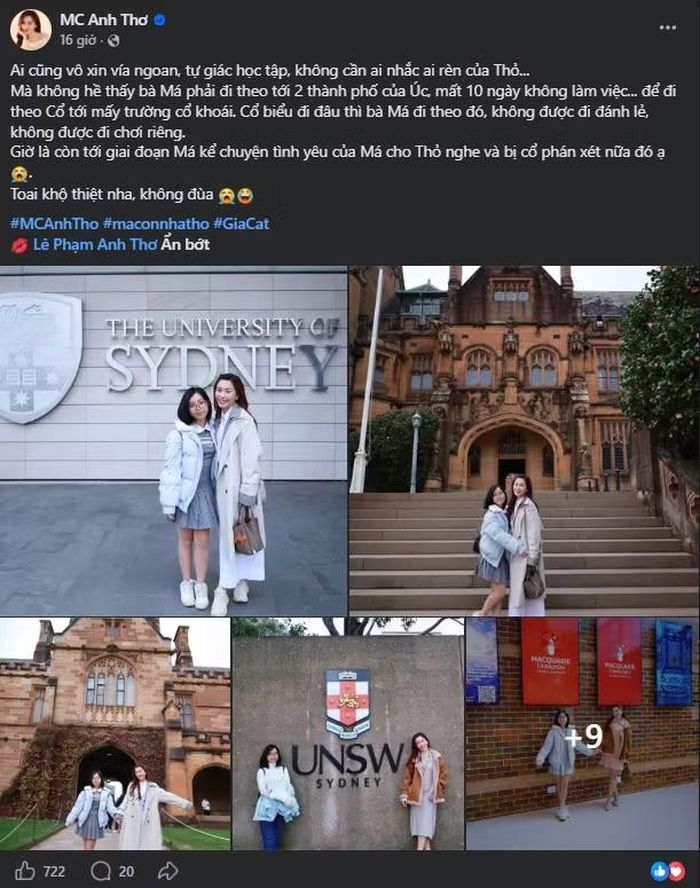Viewport: 700px width, 888px height.
Task: Open the sandstone building staircase photo
Action: (x=524, y=441)
